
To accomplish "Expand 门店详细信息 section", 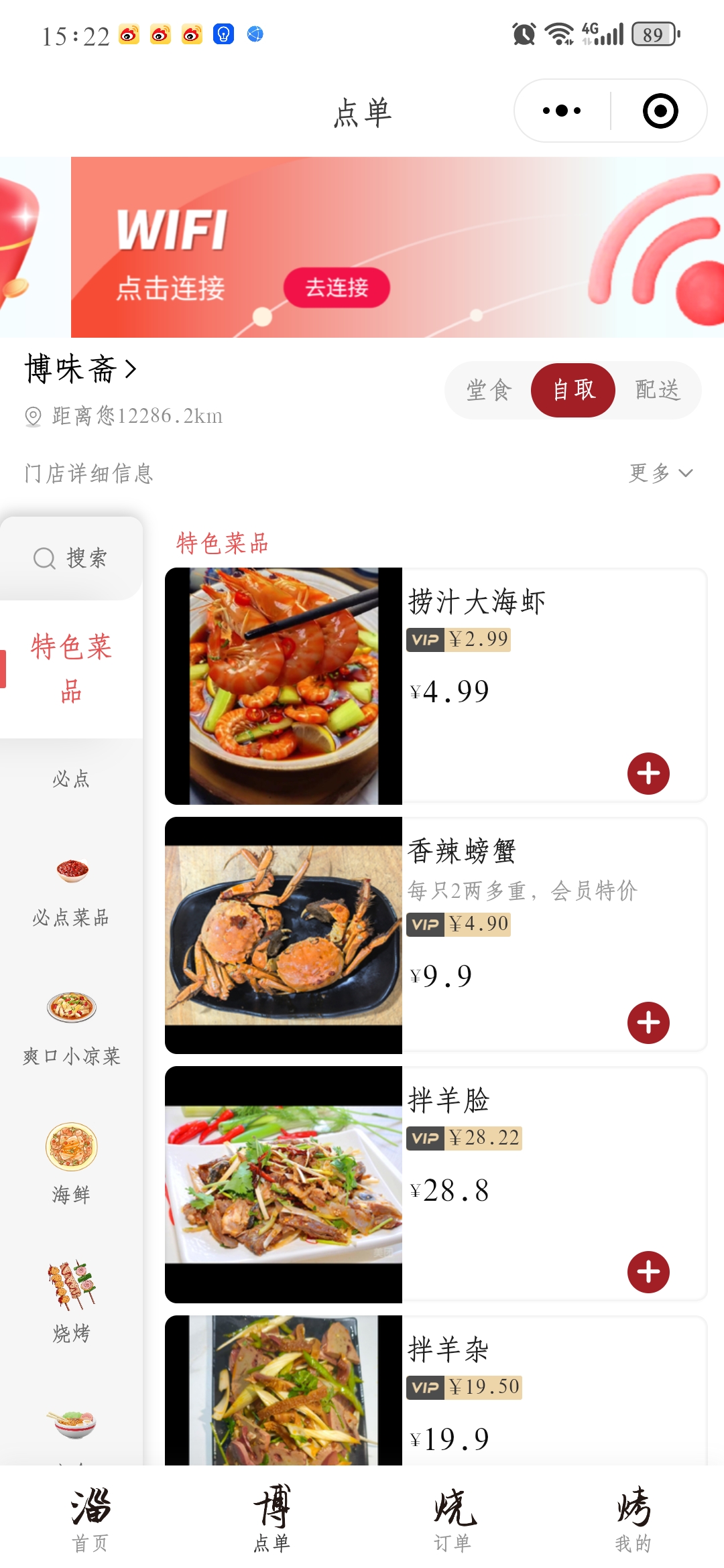I will coord(86,474).
